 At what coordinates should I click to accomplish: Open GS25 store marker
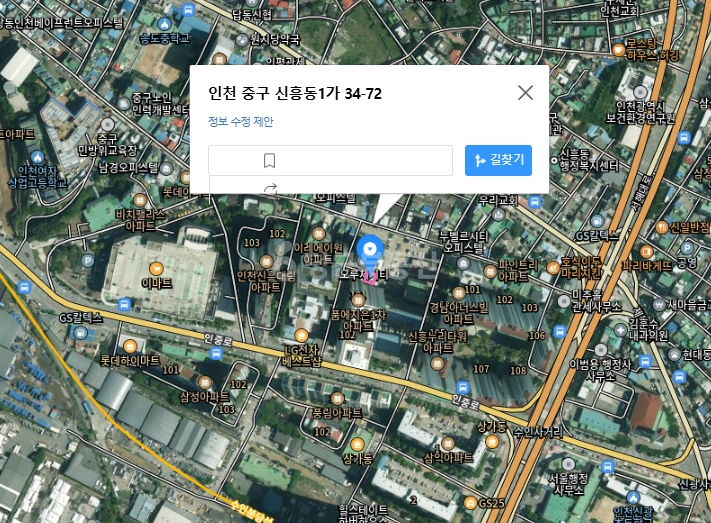[x=470, y=503]
